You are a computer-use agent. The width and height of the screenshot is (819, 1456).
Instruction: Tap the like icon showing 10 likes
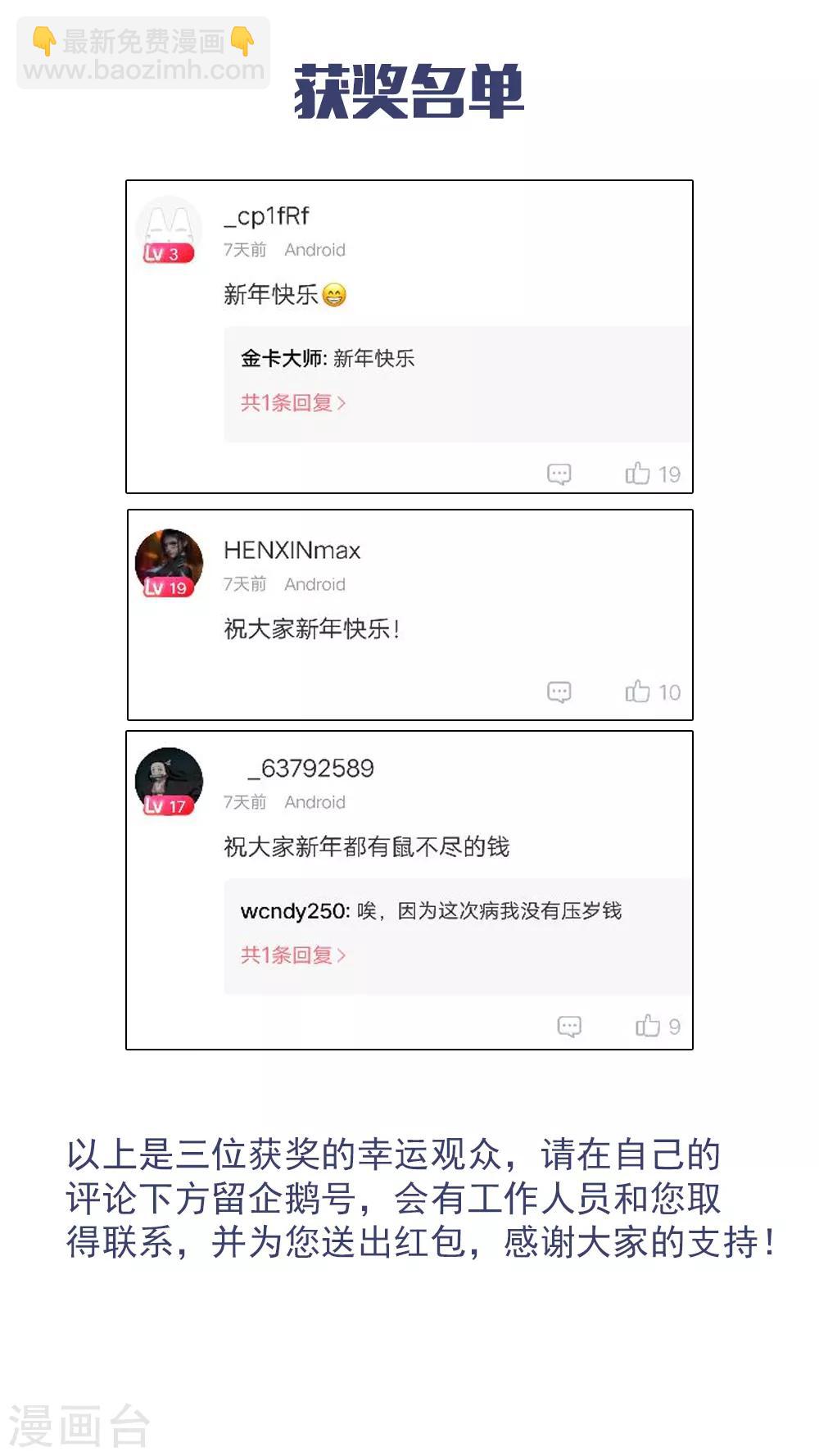point(643,692)
